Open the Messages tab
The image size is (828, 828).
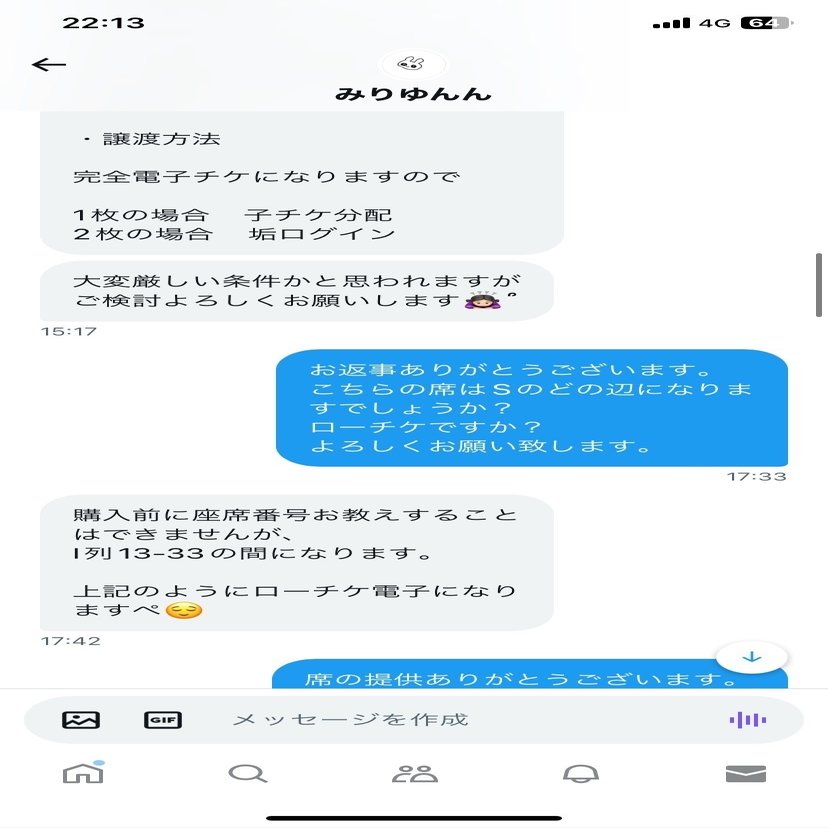(x=745, y=773)
